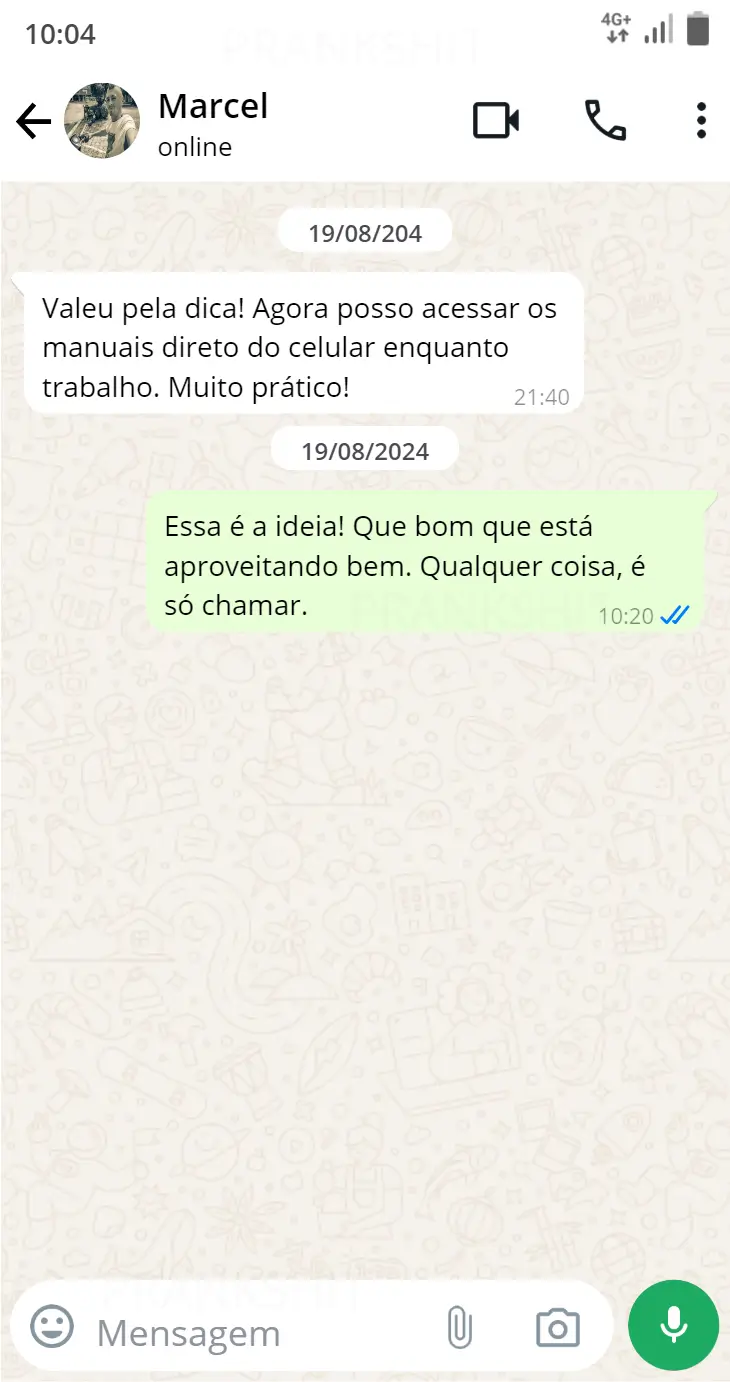Image resolution: width=730 pixels, height=1382 pixels.
Task: Open the three-dot overflow menu
Action: pyautogui.click(x=701, y=121)
